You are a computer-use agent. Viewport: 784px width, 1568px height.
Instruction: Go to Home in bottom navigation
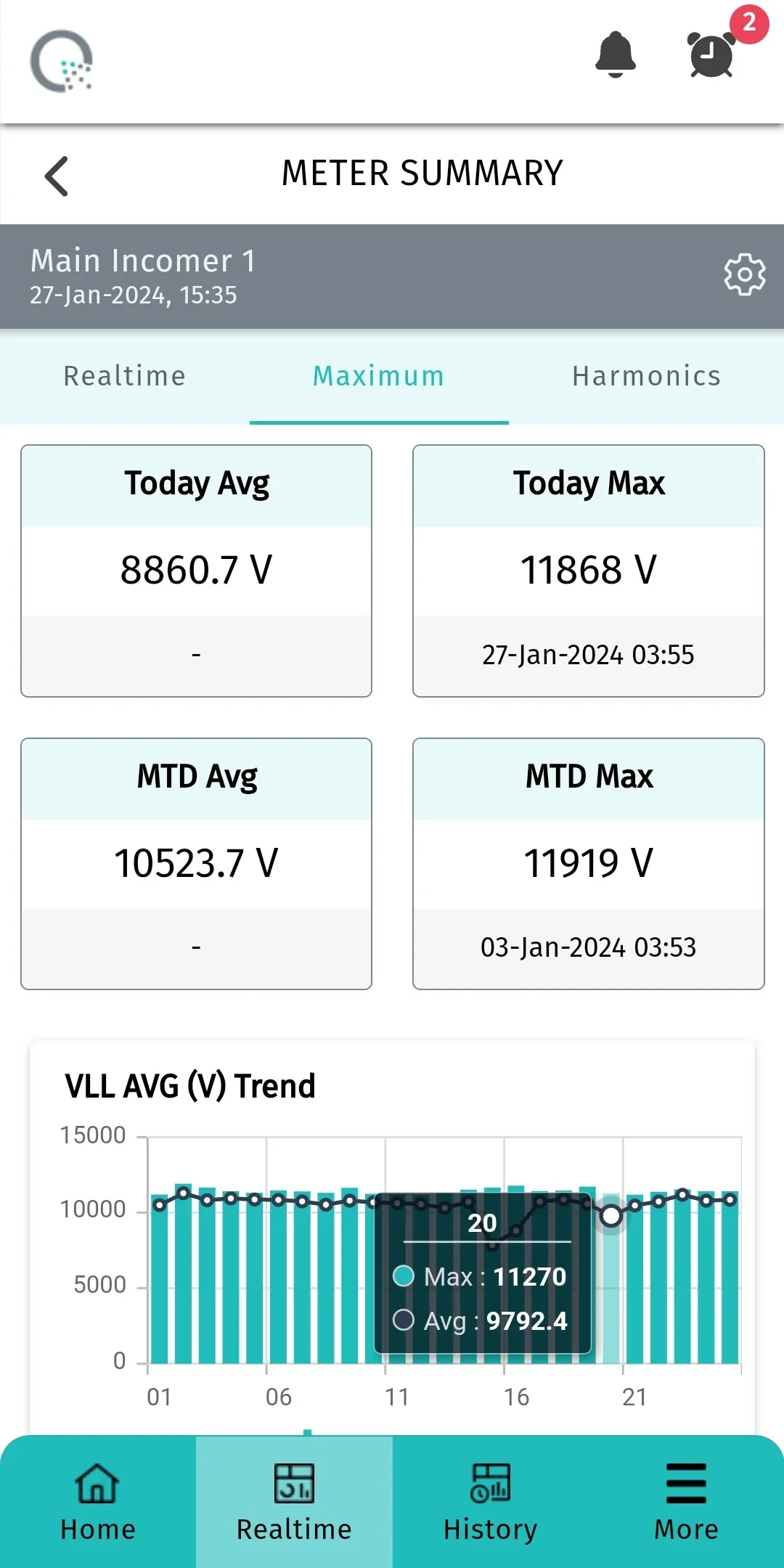pyautogui.click(x=98, y=1501)
